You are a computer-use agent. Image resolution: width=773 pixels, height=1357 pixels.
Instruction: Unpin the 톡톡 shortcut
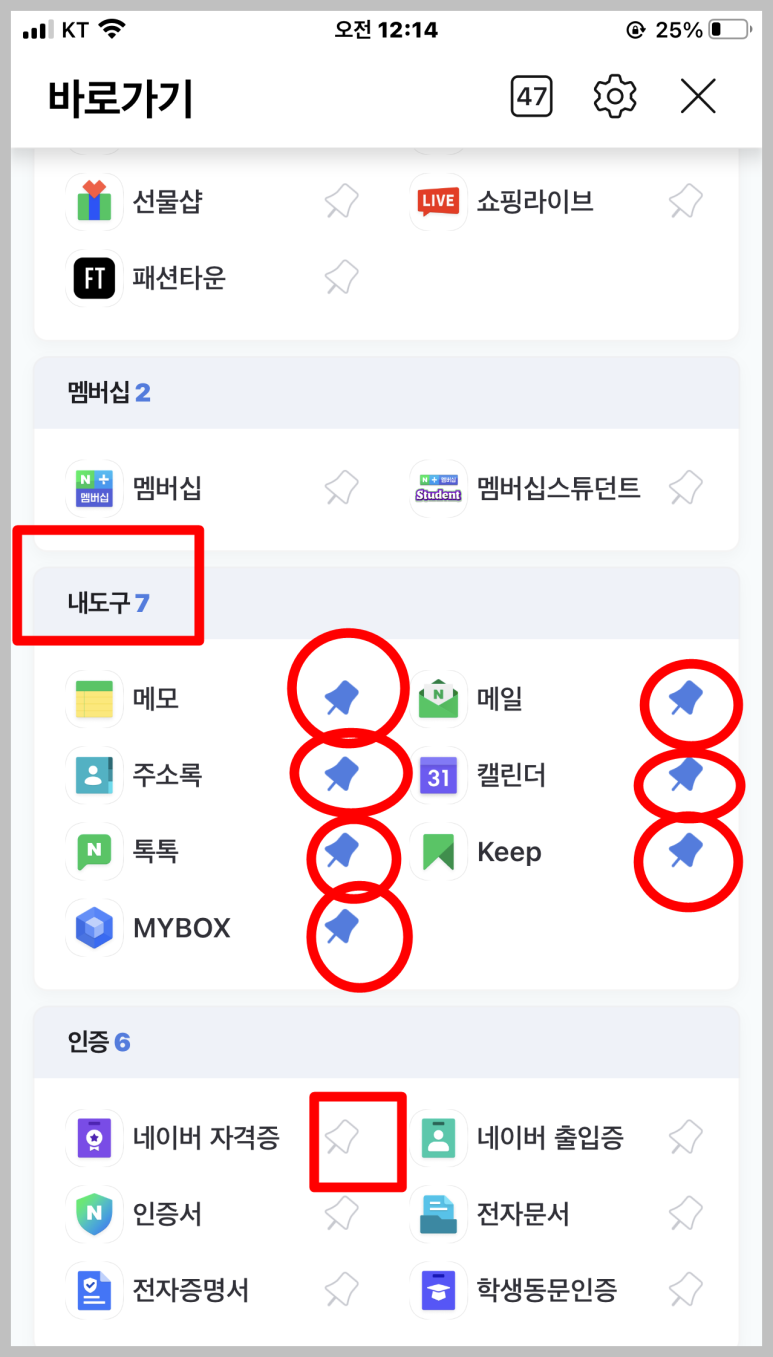click(342, 852)
